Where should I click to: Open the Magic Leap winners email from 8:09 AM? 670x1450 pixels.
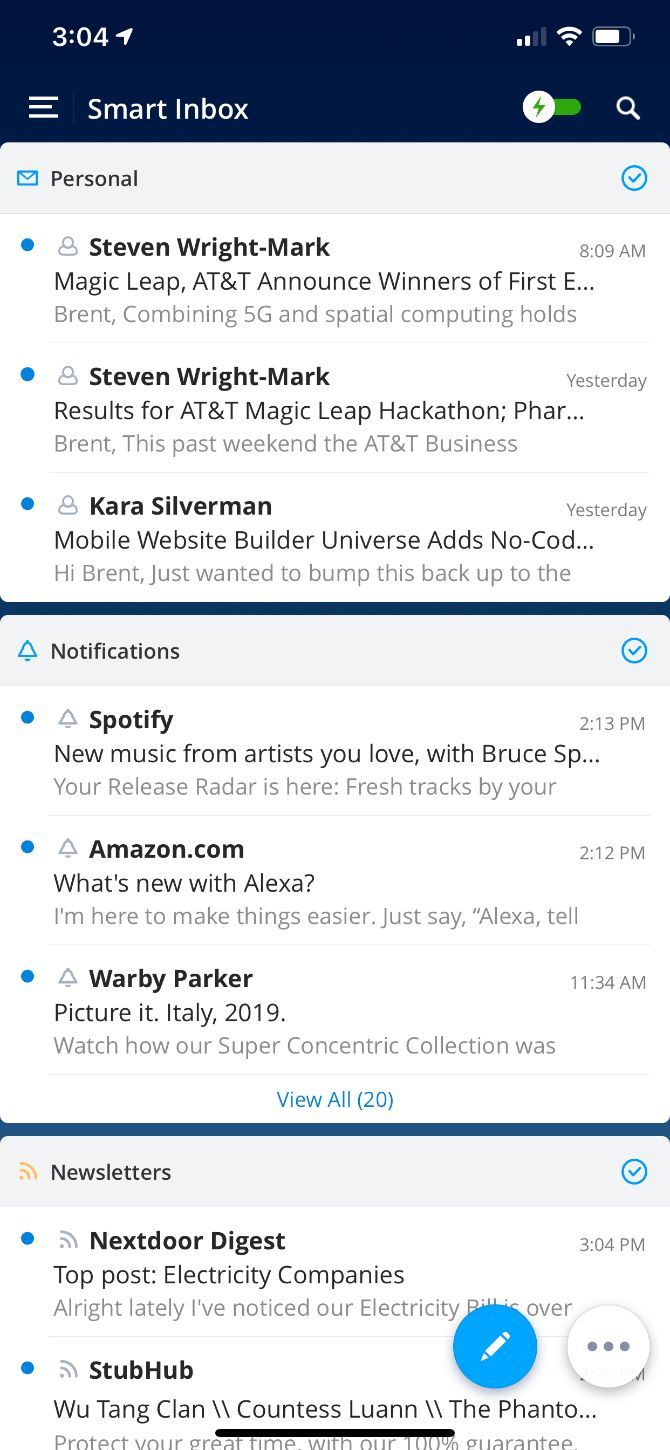[x=335, y=279]
